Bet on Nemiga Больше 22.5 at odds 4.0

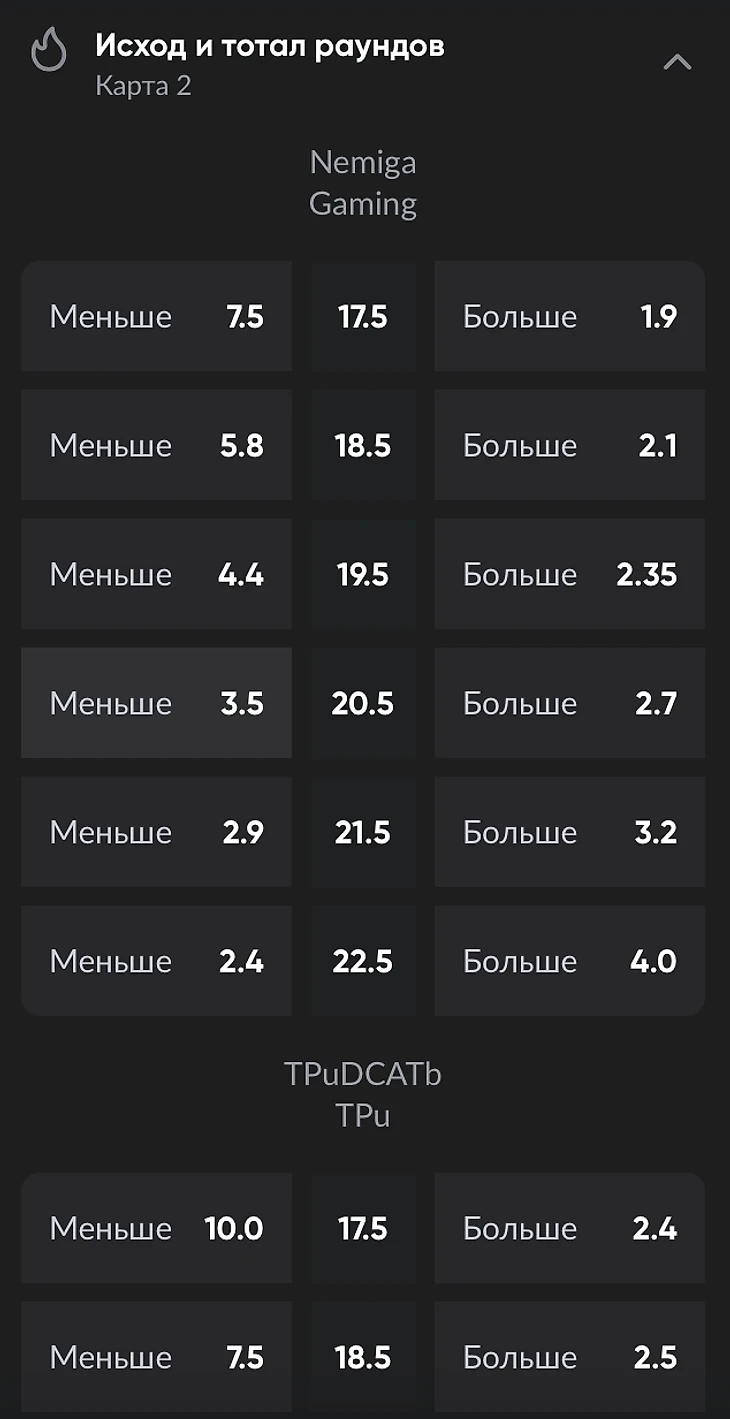tap(569, 961)
